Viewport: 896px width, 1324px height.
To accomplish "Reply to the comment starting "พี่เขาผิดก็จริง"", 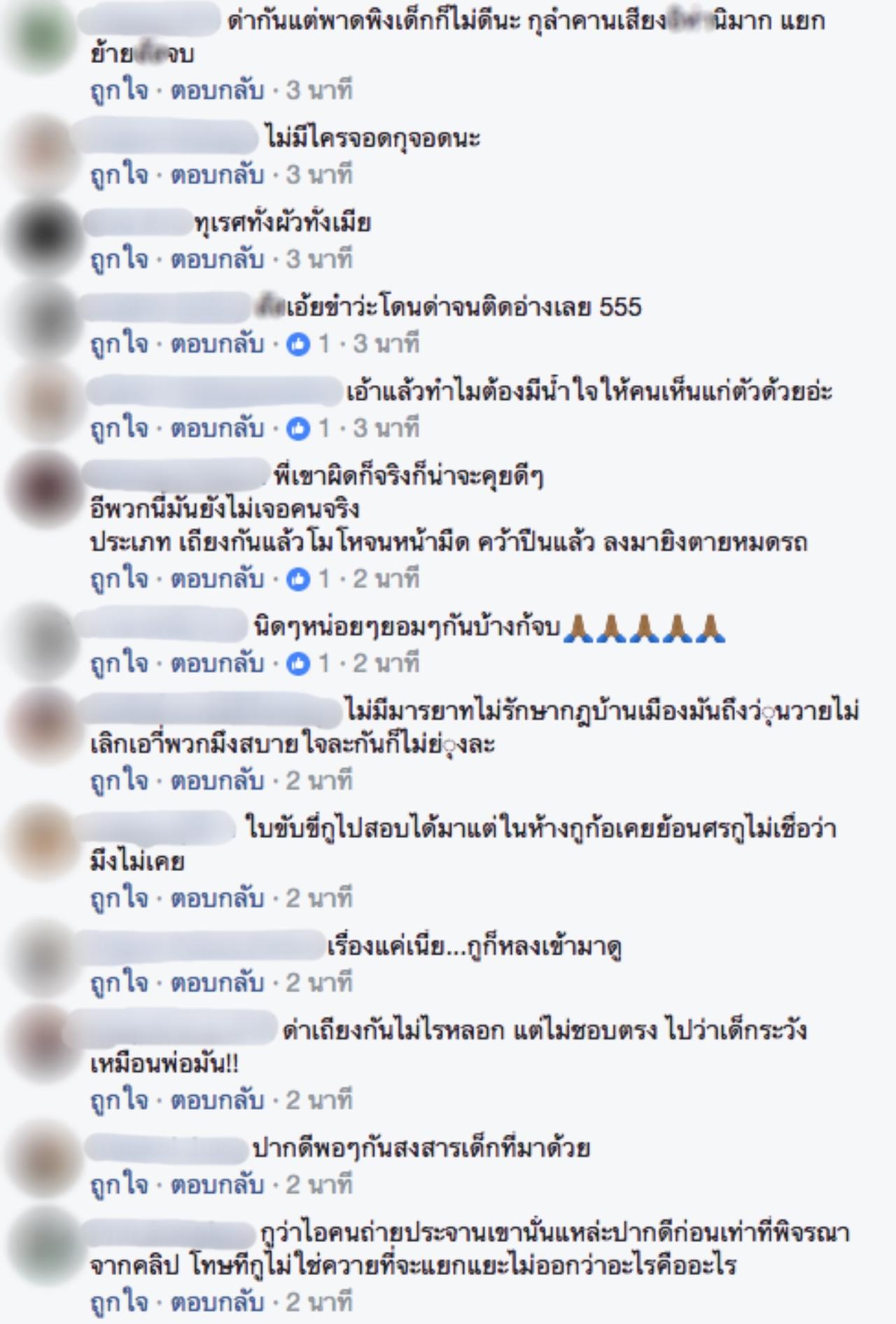I will pyautogui.click(x=217, y=580).
